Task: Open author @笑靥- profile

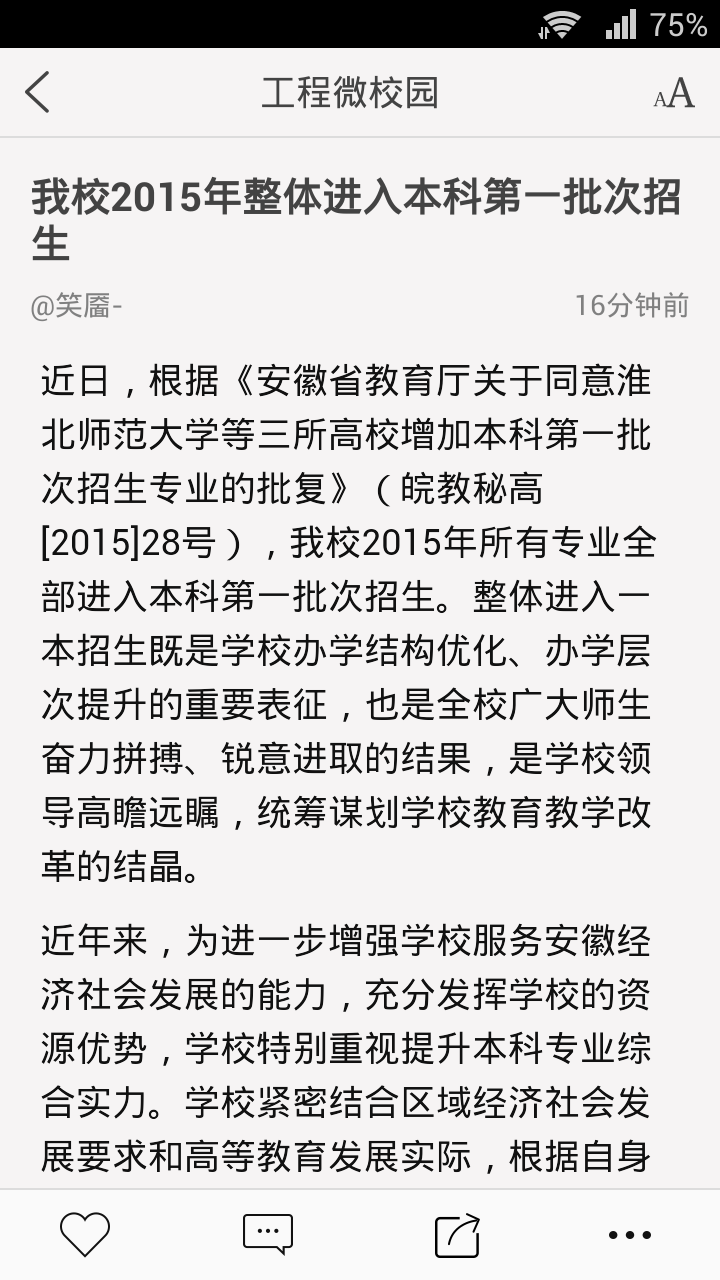Action: (x=76, y=306)
